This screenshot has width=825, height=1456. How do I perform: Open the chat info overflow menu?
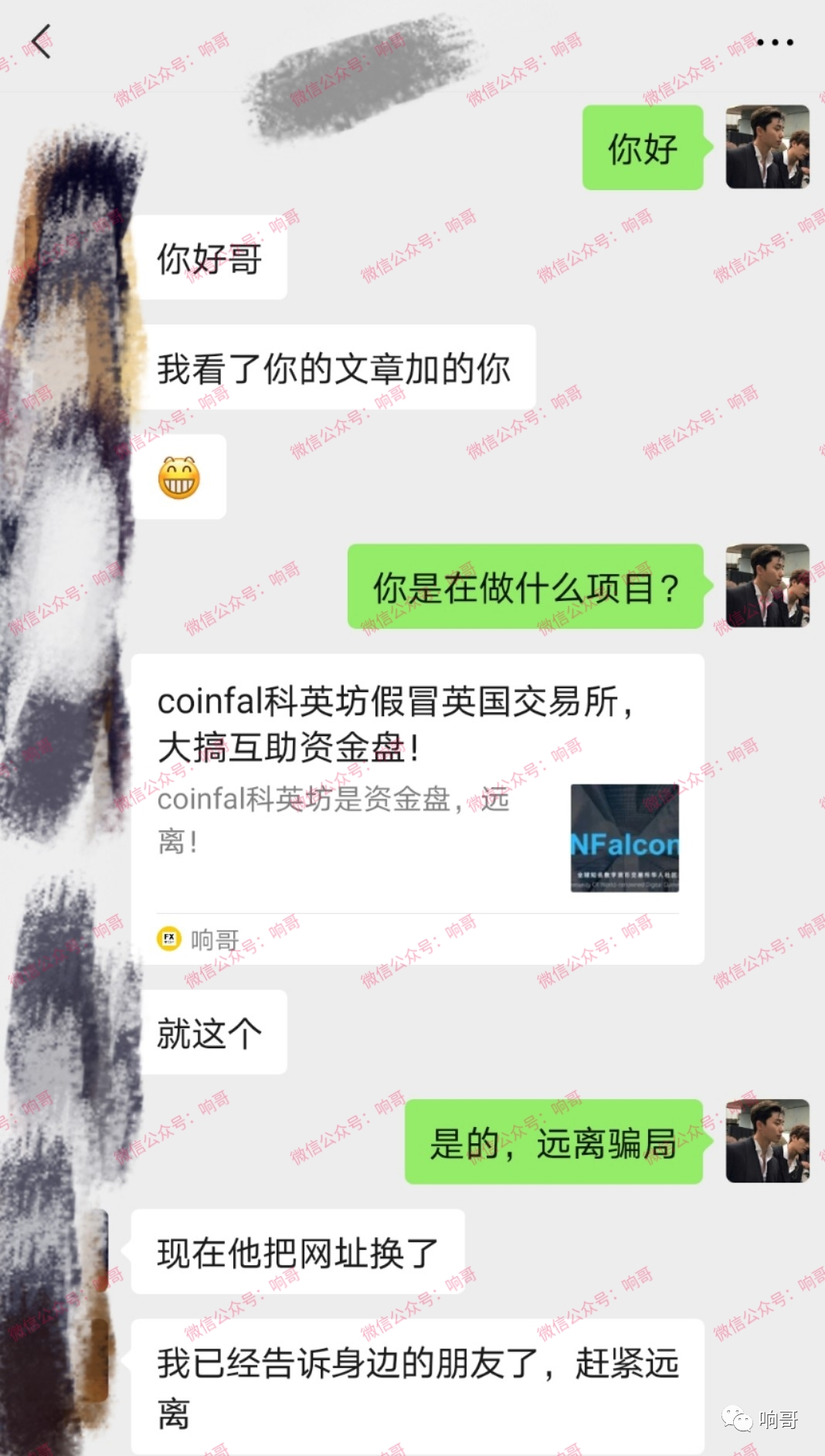coord(774,42)
